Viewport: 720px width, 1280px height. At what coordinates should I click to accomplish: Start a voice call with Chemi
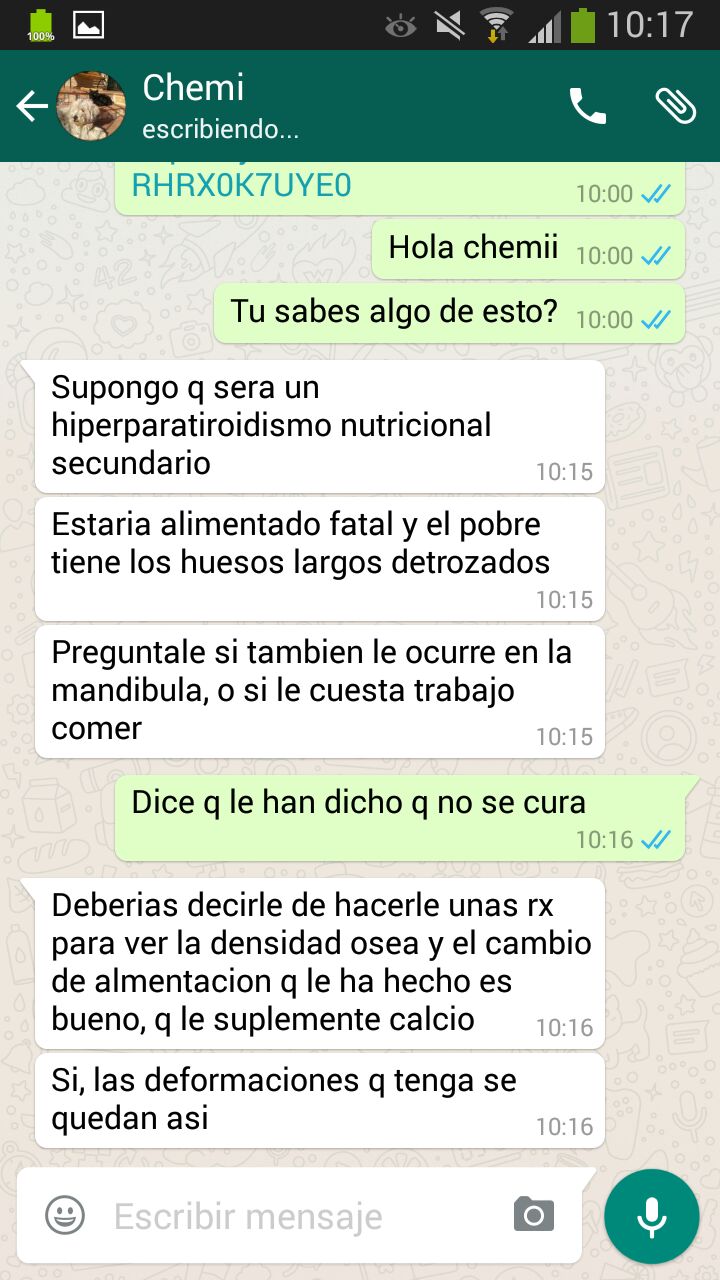coord(587,106)
